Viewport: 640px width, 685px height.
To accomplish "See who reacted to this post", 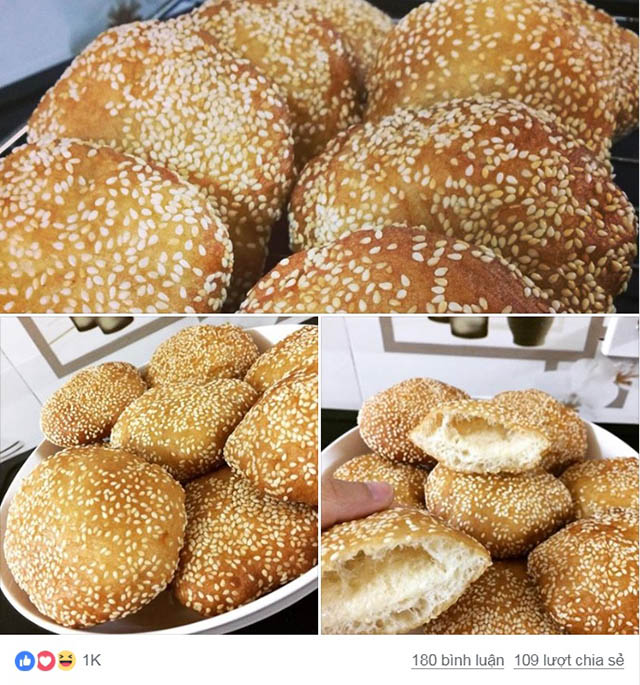I will click(58, 661).
